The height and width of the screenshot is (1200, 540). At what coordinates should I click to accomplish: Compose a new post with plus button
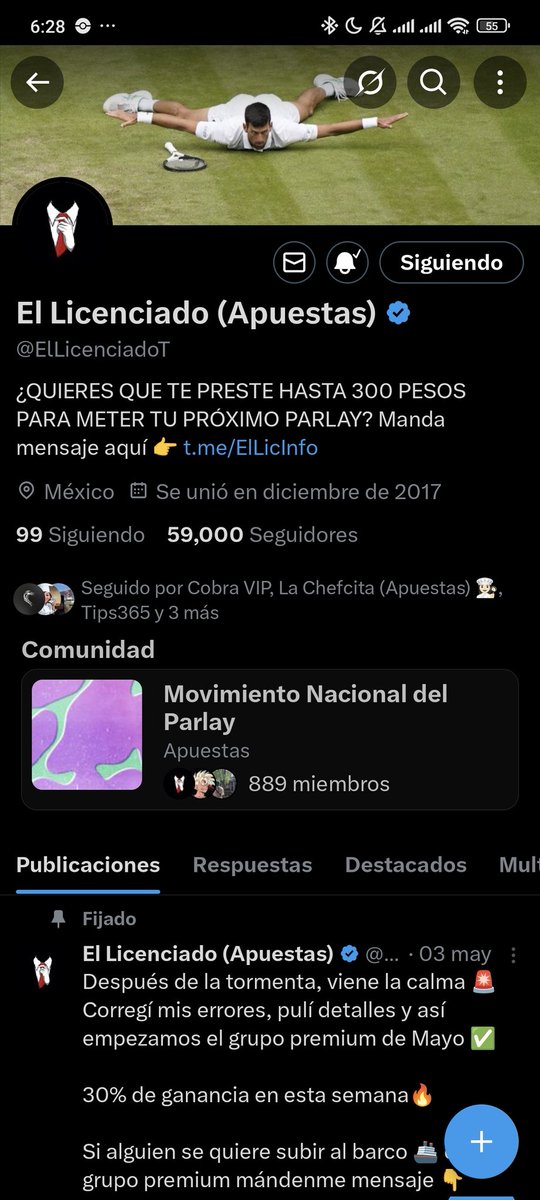point(481,1142)
